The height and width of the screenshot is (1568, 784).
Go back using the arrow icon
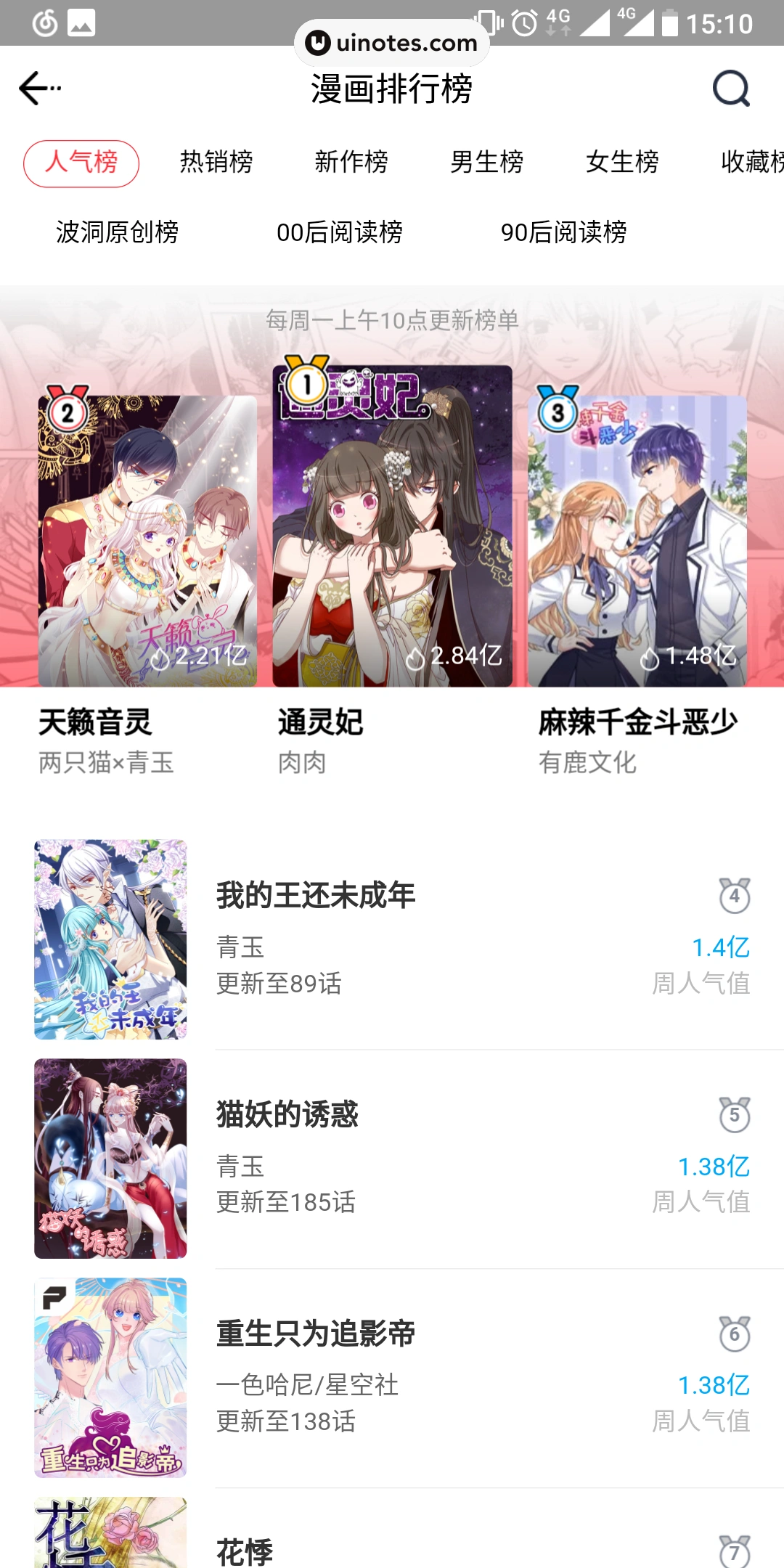38,89
